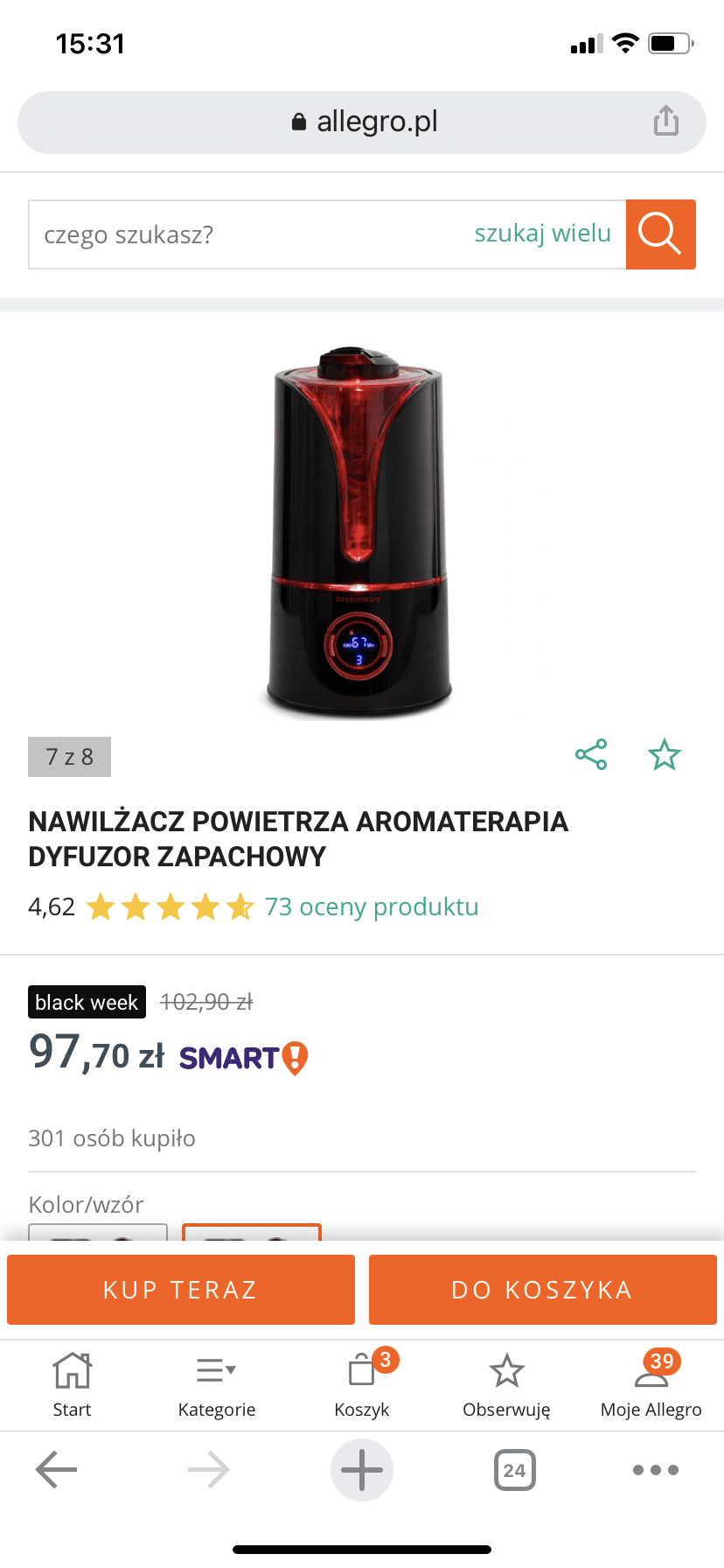Add item with DO KOSZYKA button

(542, 1290)
